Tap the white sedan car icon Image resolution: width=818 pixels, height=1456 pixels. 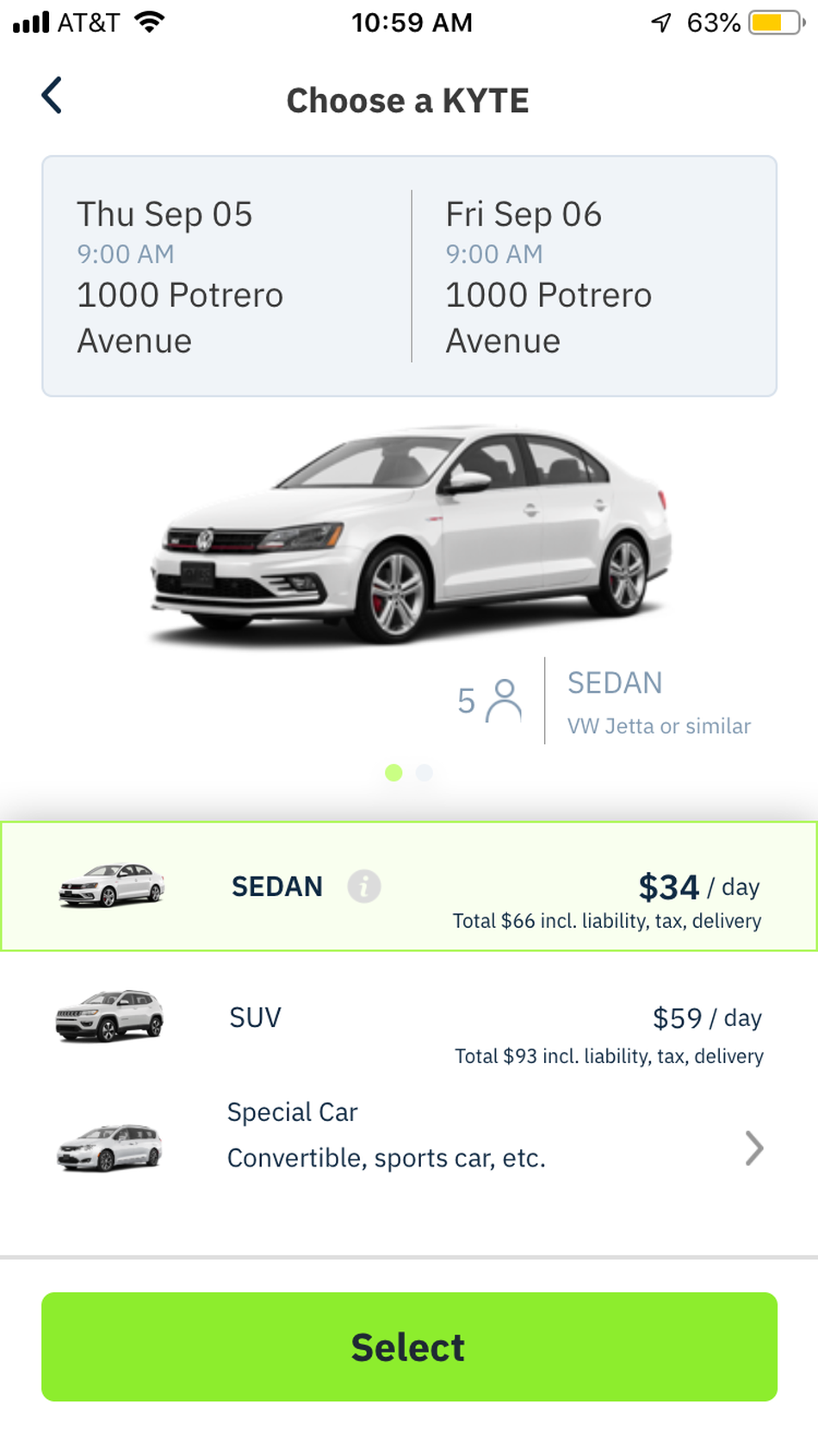tap(112, 887)
